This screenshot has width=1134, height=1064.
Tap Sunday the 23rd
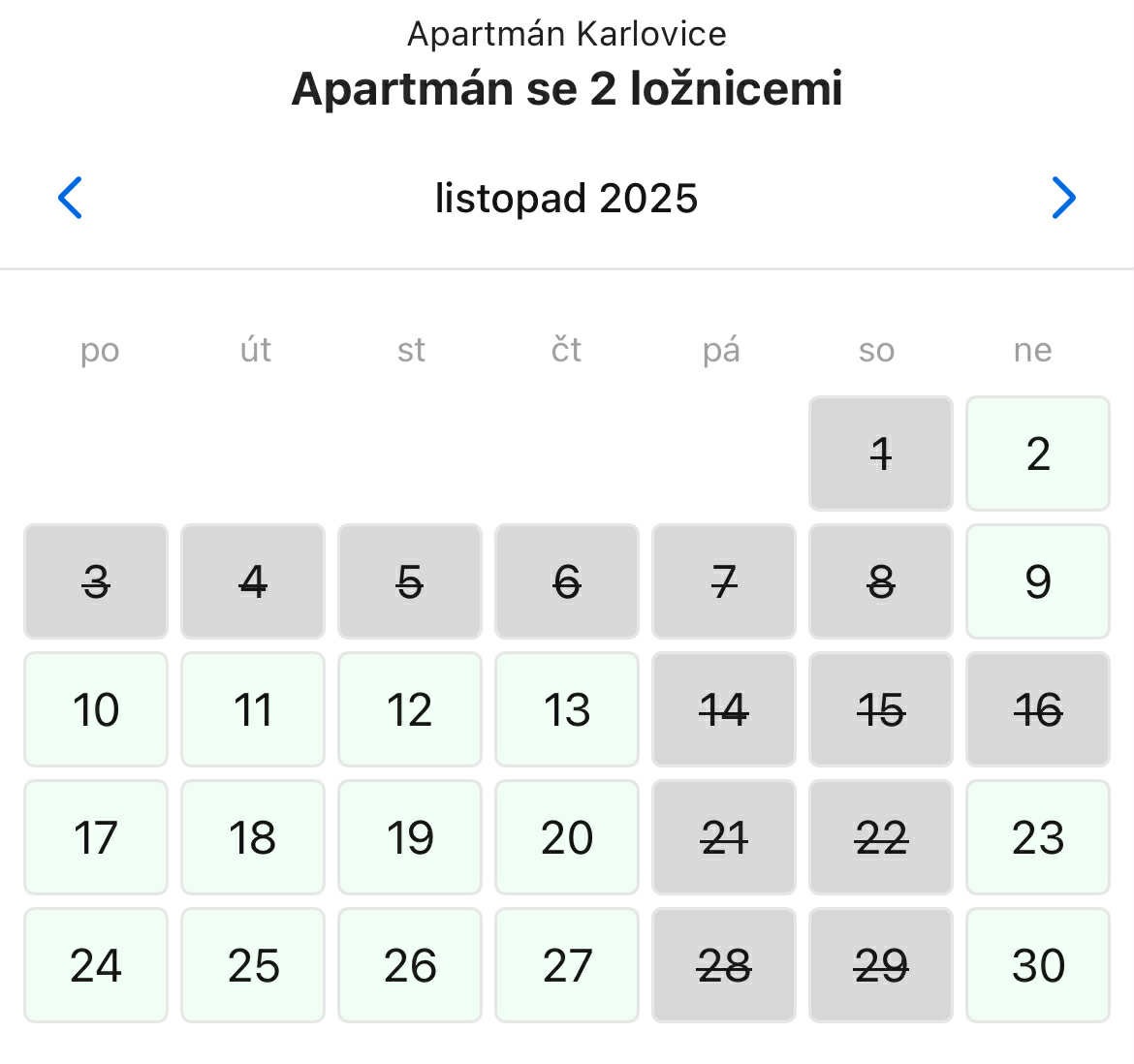point(1037,837)
